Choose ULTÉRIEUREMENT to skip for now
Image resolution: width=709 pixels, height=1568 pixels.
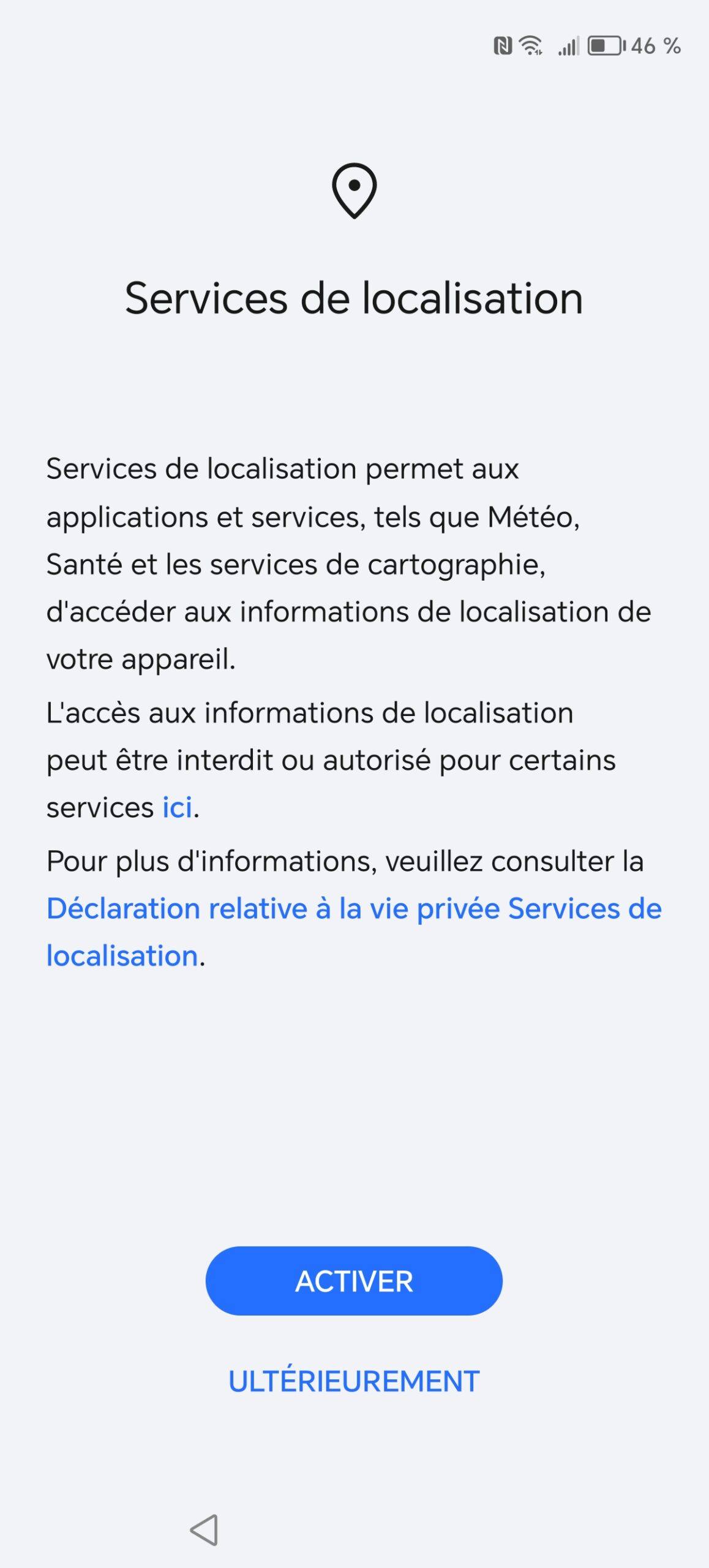tap(354, 1381)
